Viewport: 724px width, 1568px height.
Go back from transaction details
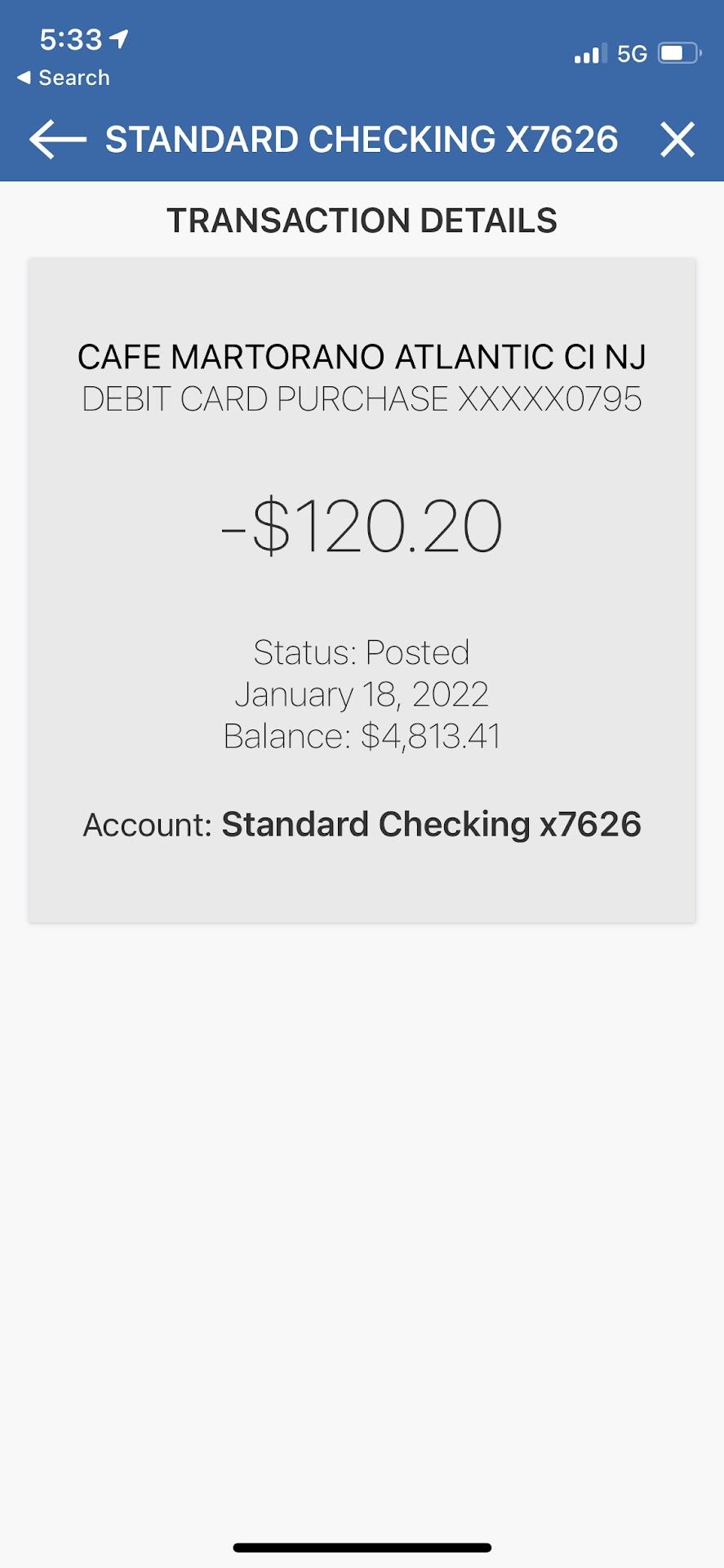(x=57, y=140)
